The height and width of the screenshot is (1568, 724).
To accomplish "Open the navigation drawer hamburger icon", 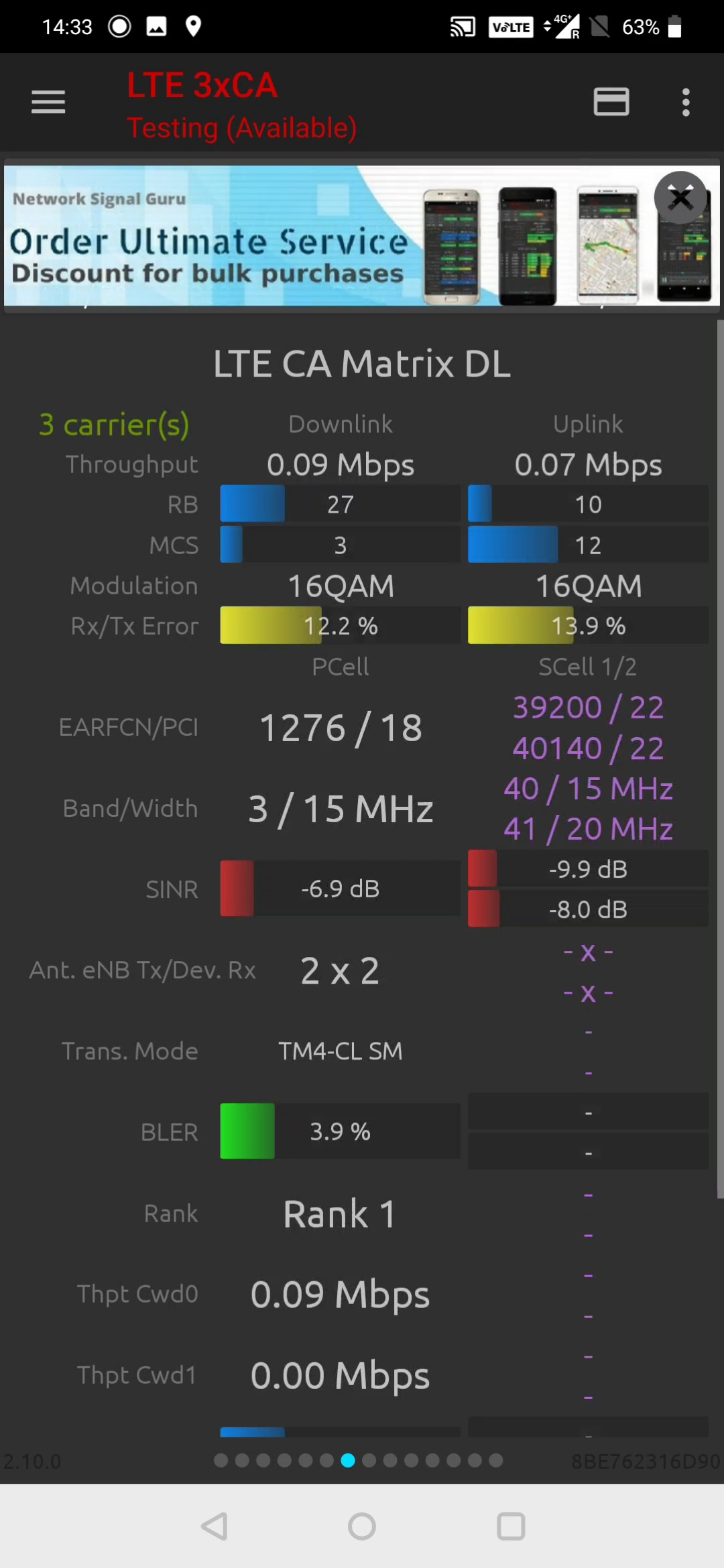I will coord(48,102).
